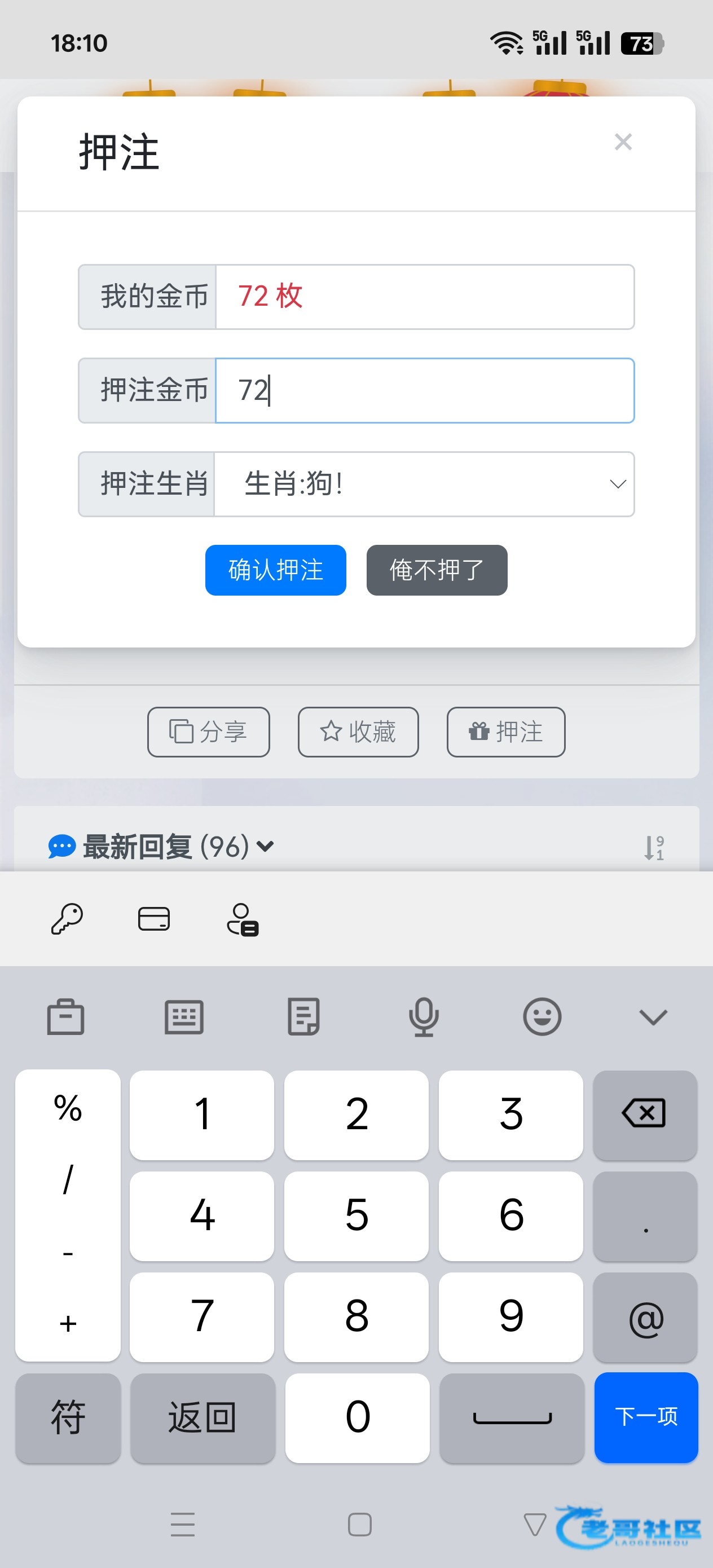Image resolution: width=713 pixels, height=1568 pixels.
Task: Switch to symbols with 符 key
Action: 68,1417
